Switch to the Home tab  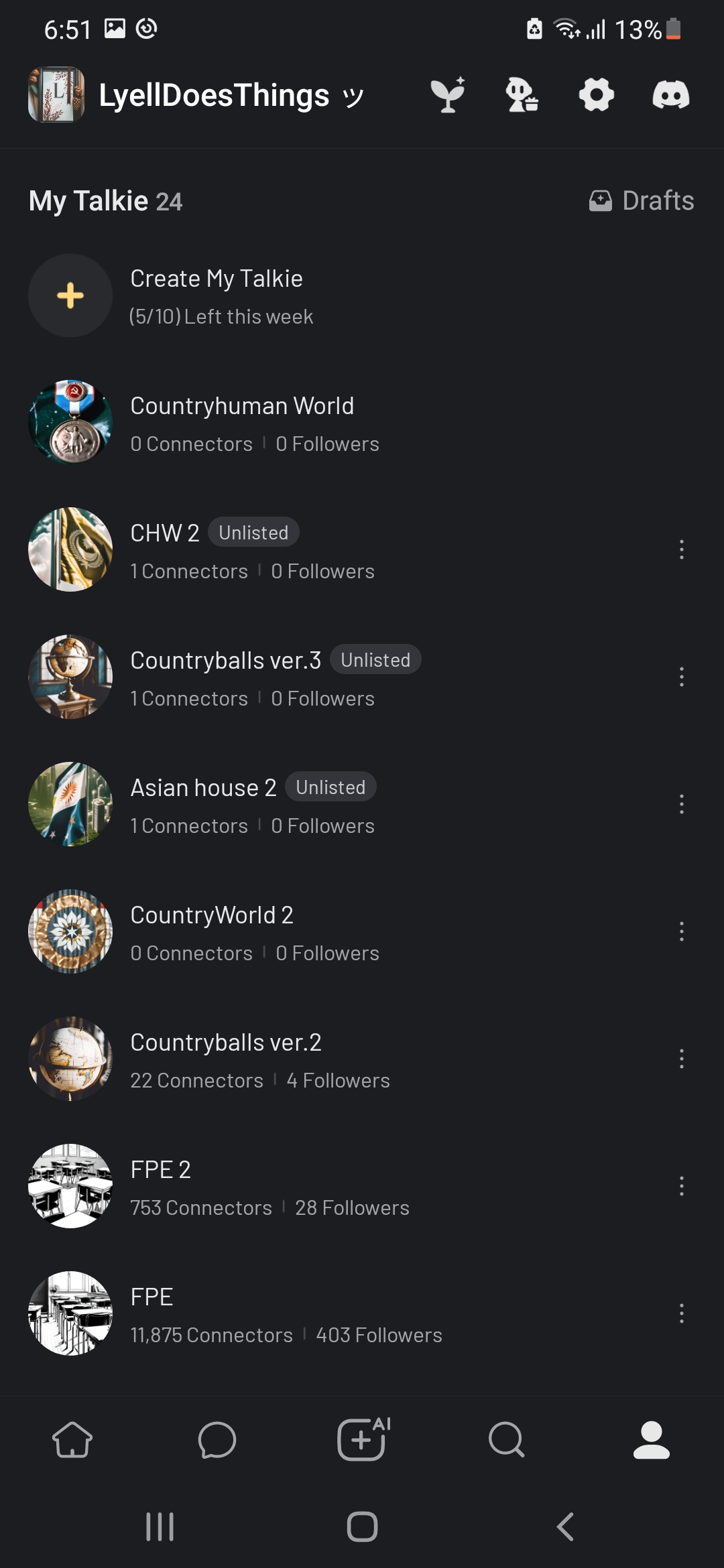(72, 1439)
